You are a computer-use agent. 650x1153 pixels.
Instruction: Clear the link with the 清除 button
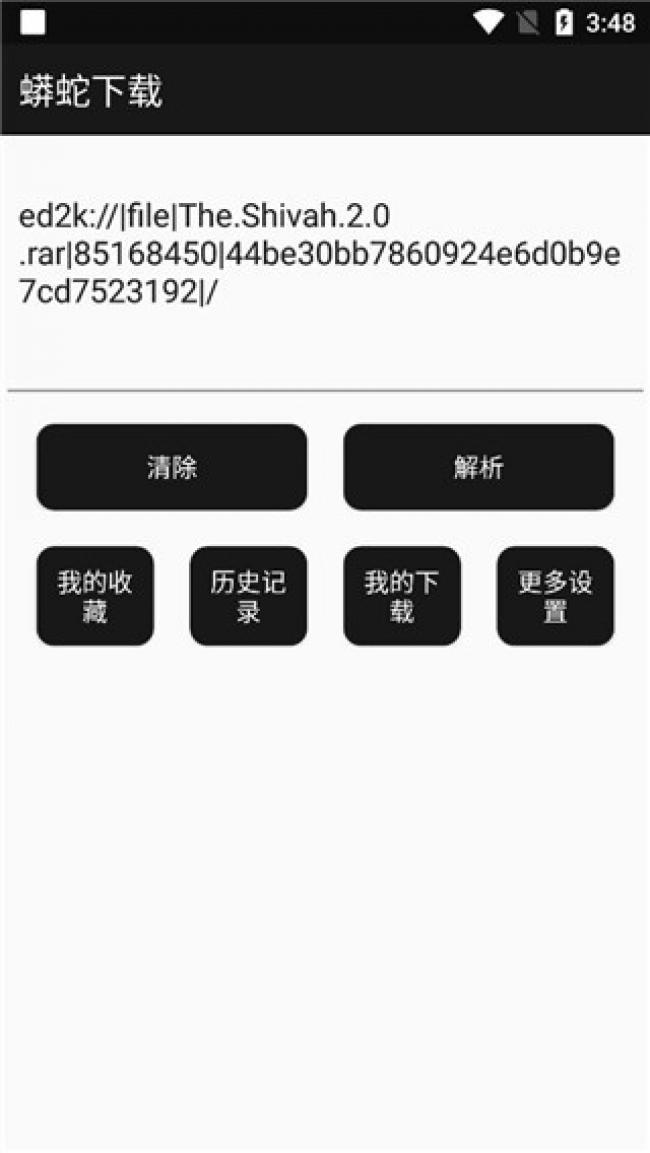click(172, 467)
